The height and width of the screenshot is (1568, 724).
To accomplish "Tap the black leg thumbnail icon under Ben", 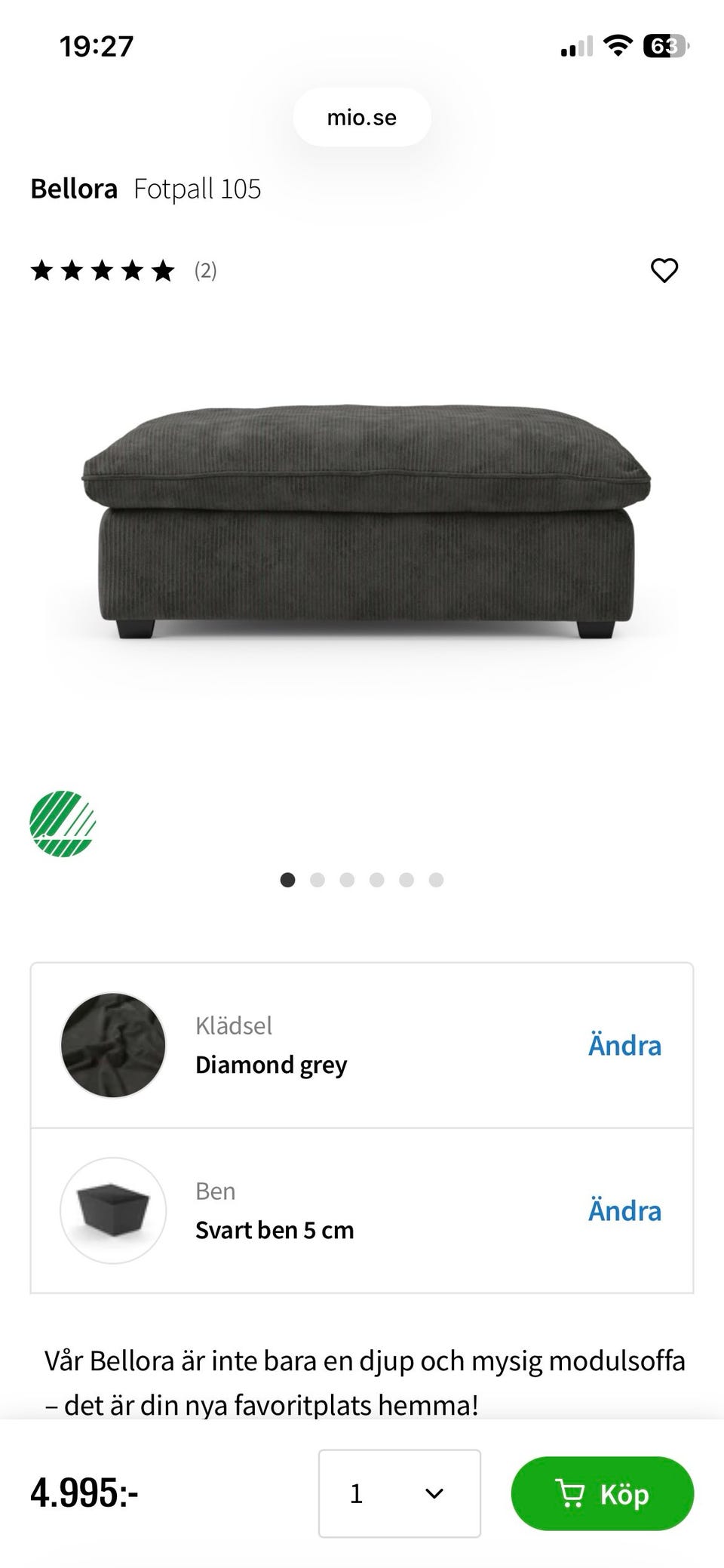I will pos(112,1211).
